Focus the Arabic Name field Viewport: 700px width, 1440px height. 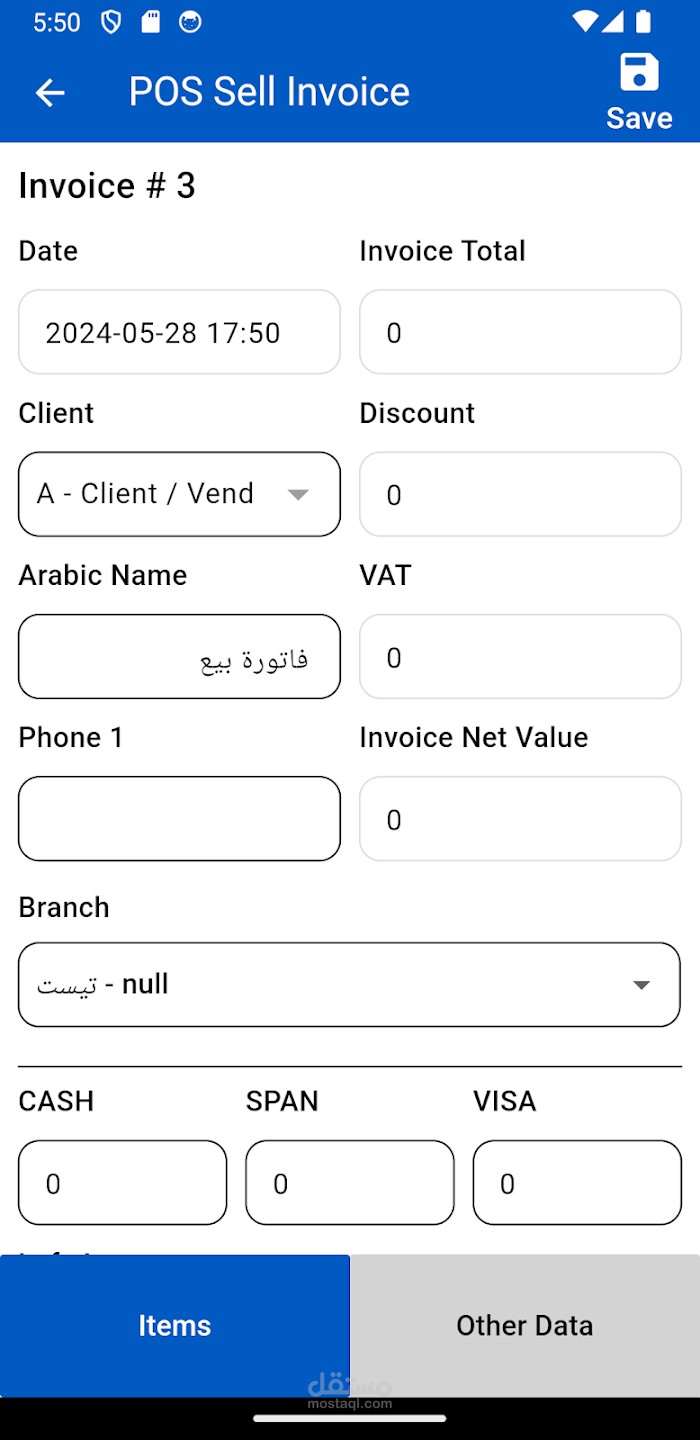tap(179, 657)
